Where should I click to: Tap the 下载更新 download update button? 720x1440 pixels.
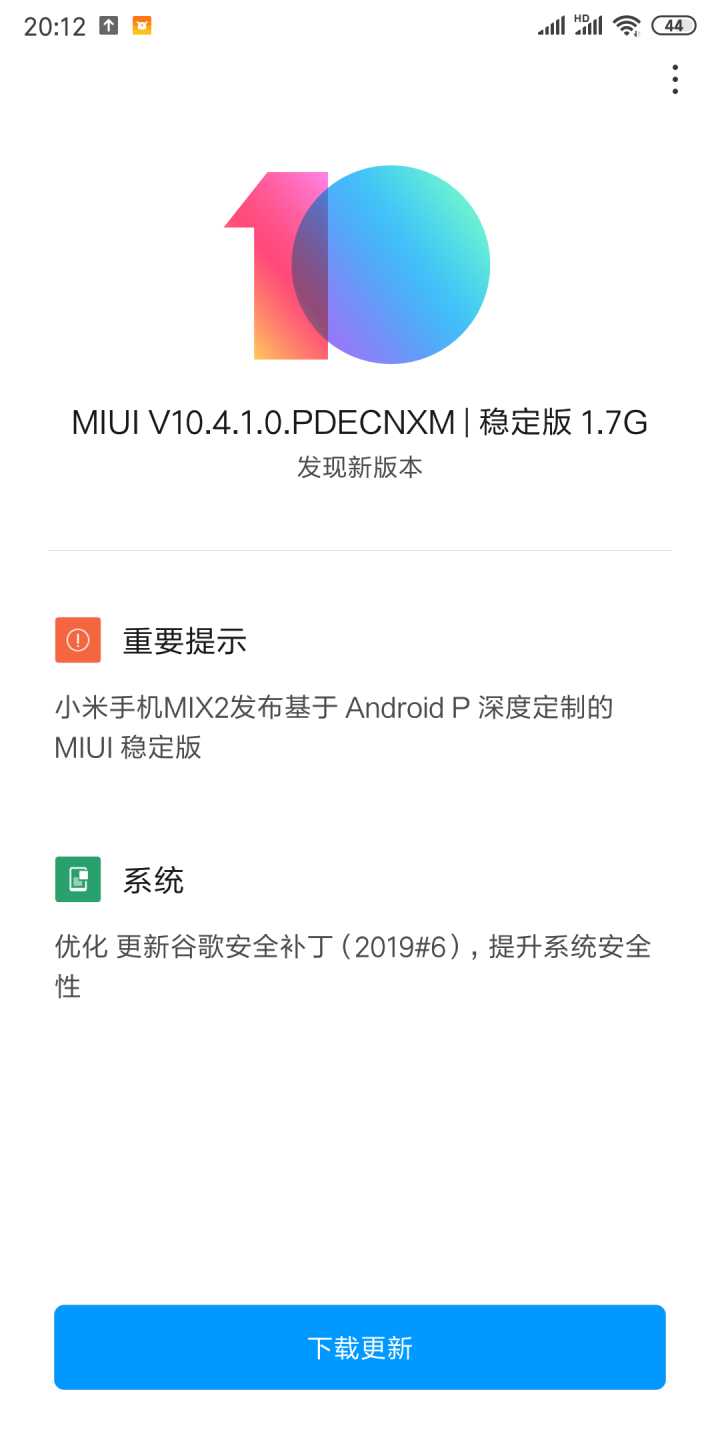pyautogui.click(x=360, y=1347)
